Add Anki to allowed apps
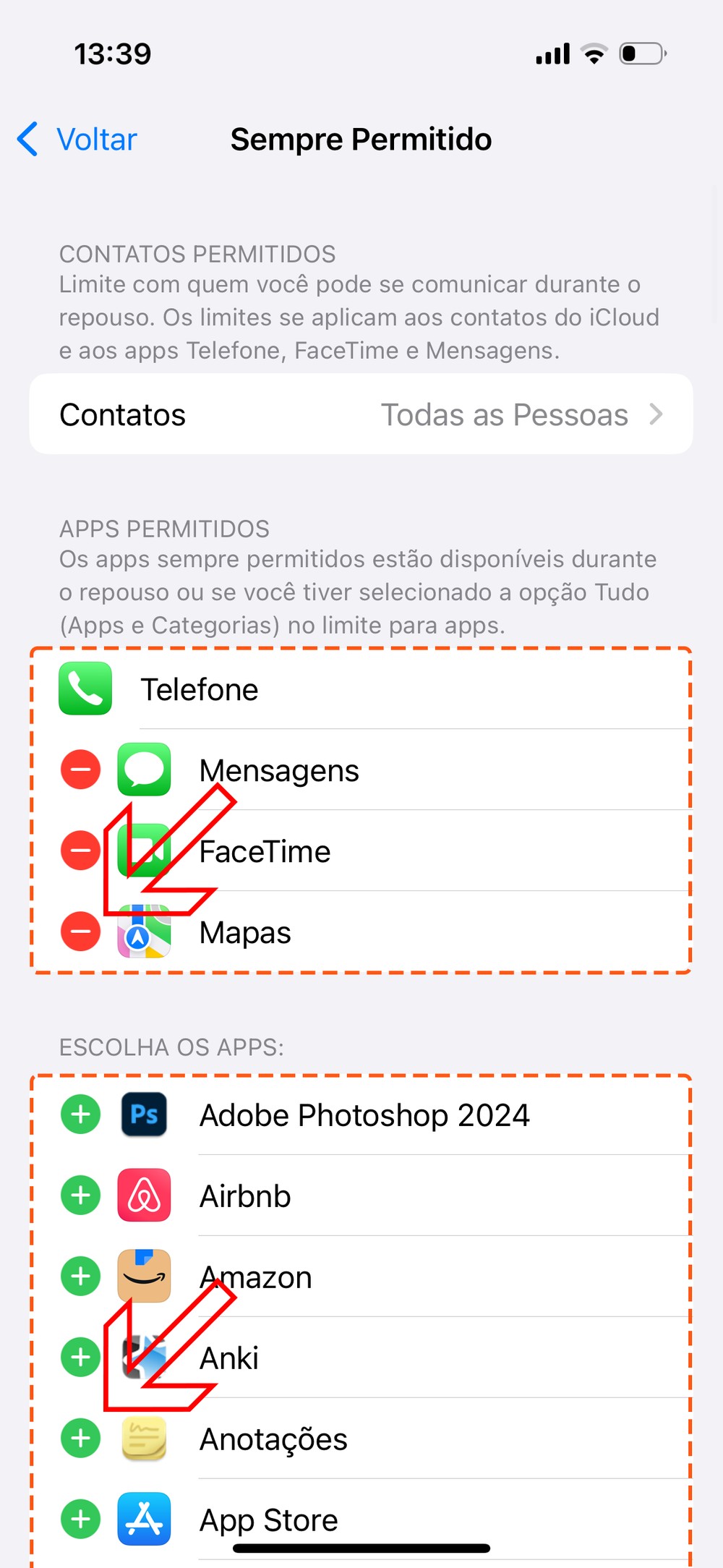Image resolution: width=723 pixels, height=1568 pixels. pos(80,1358)
